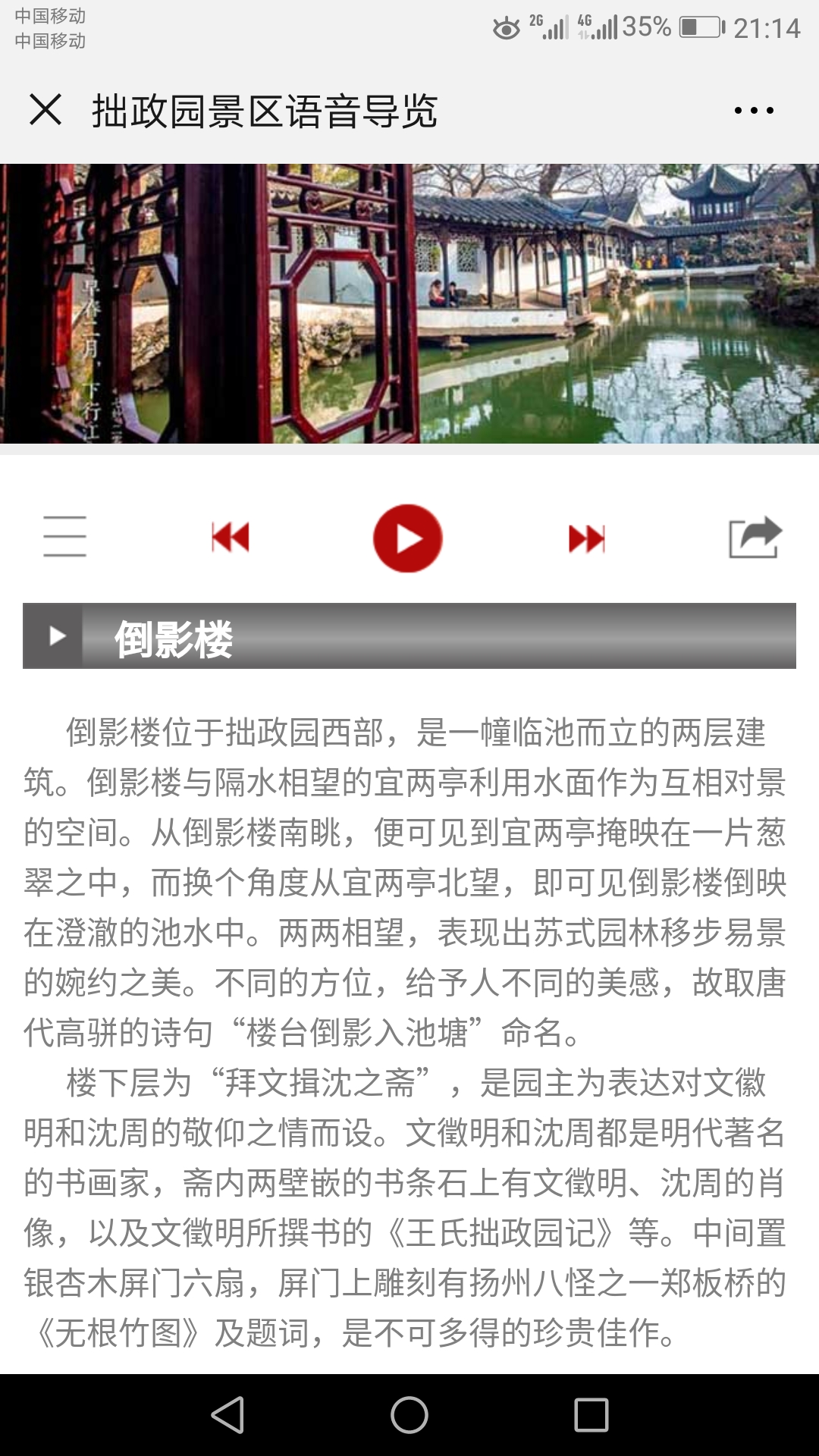Go back with the system back button

point(227,1415)
